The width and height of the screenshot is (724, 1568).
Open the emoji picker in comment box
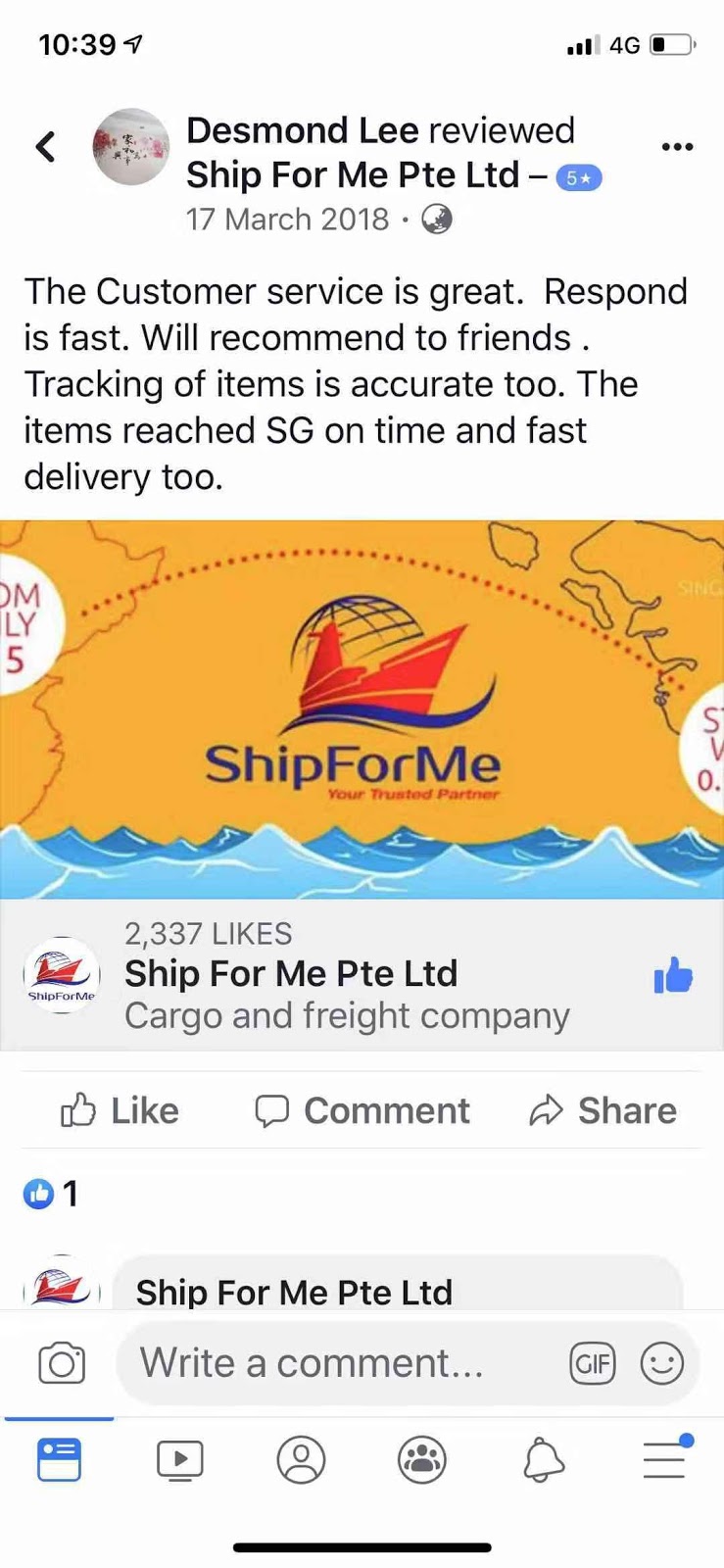[x=661, y=1363]
